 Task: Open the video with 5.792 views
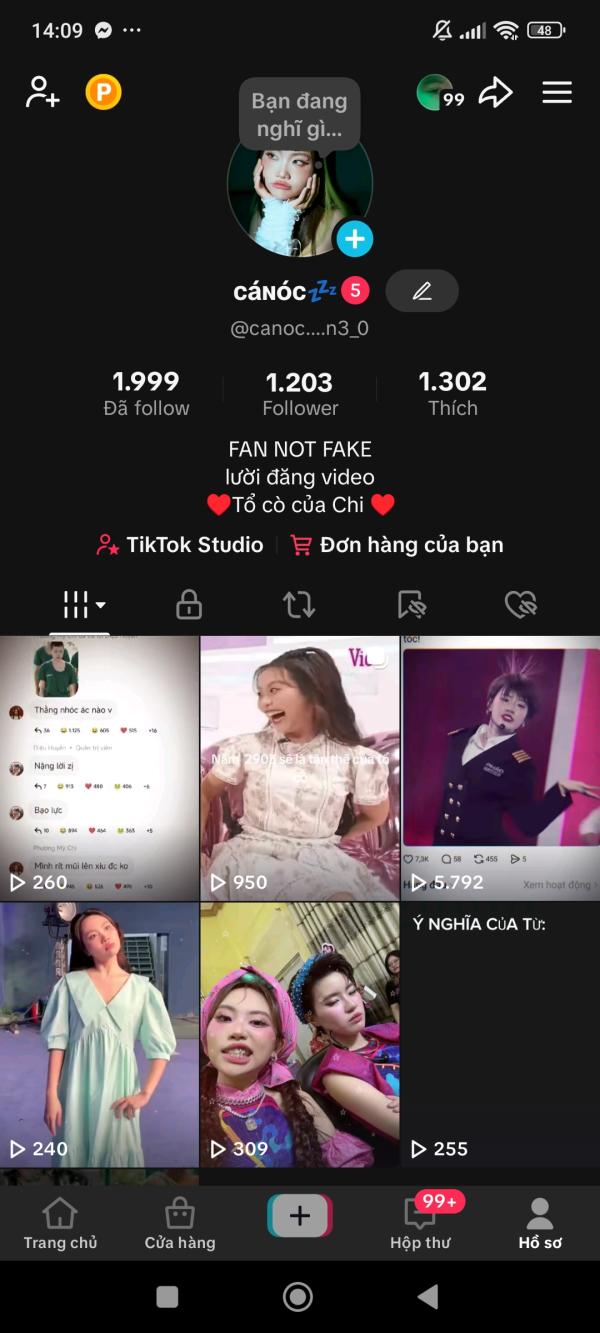coord(500,768)
